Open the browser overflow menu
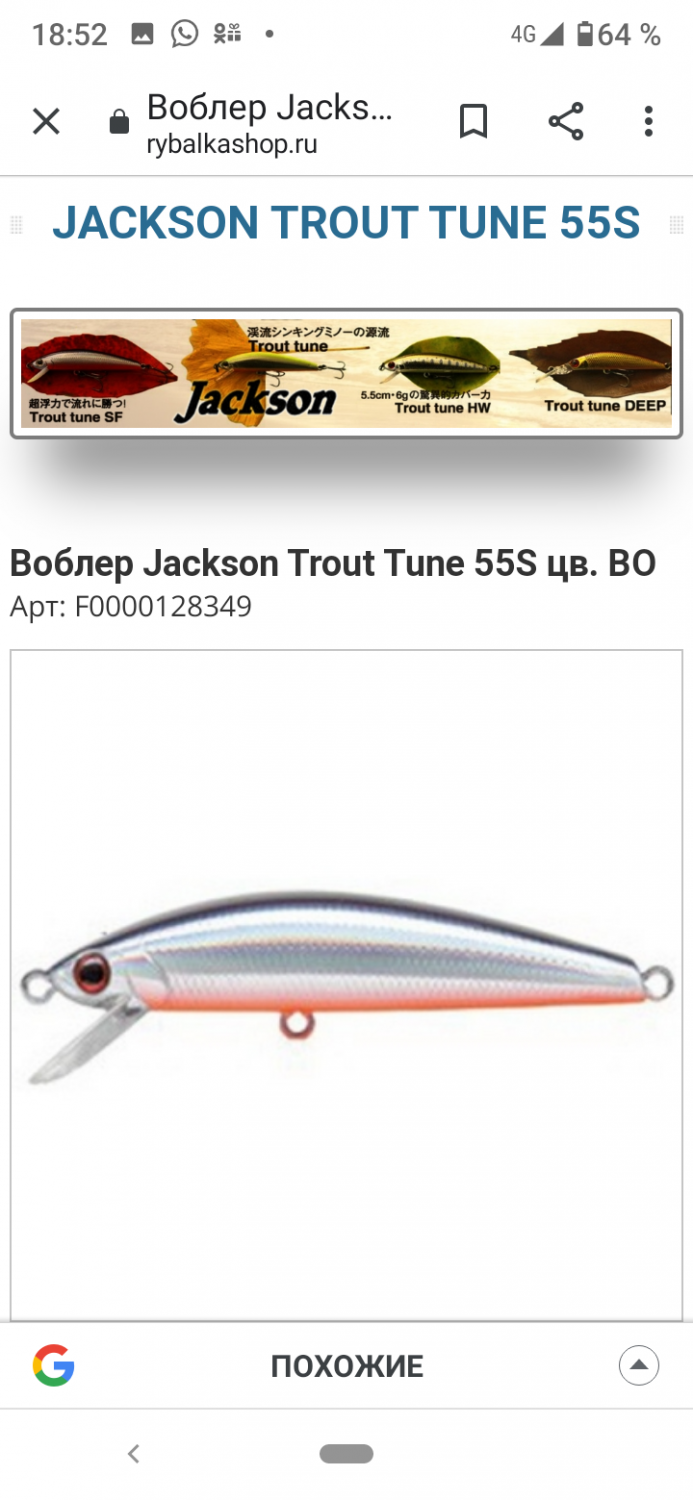 click(648, 122)
